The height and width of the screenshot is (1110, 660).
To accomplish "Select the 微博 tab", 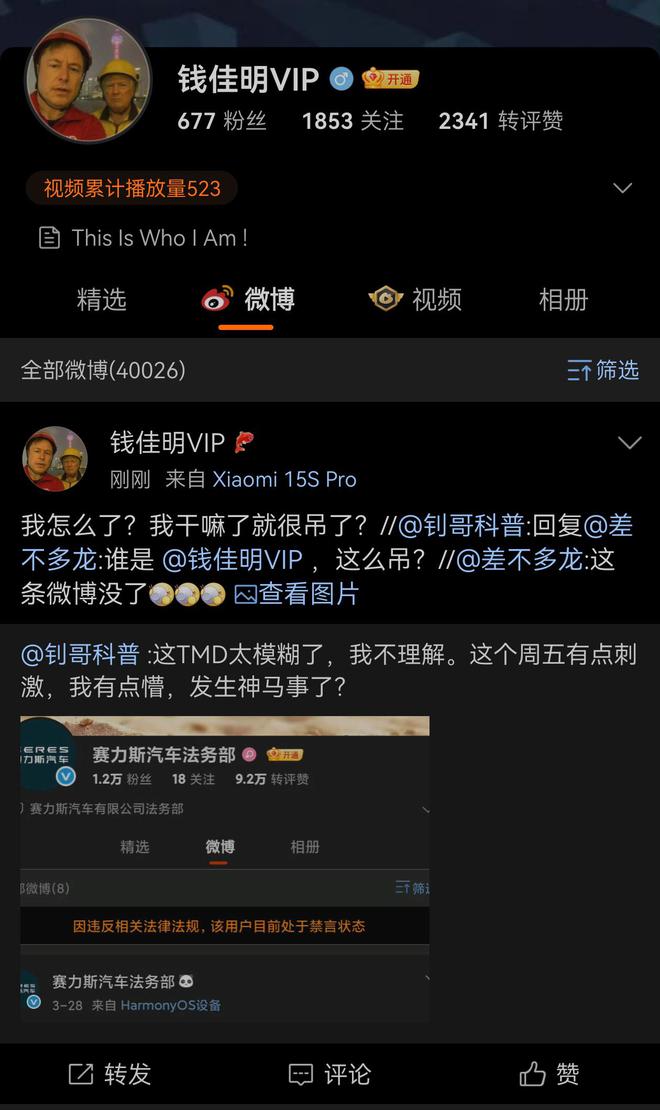I will point(248,299).
